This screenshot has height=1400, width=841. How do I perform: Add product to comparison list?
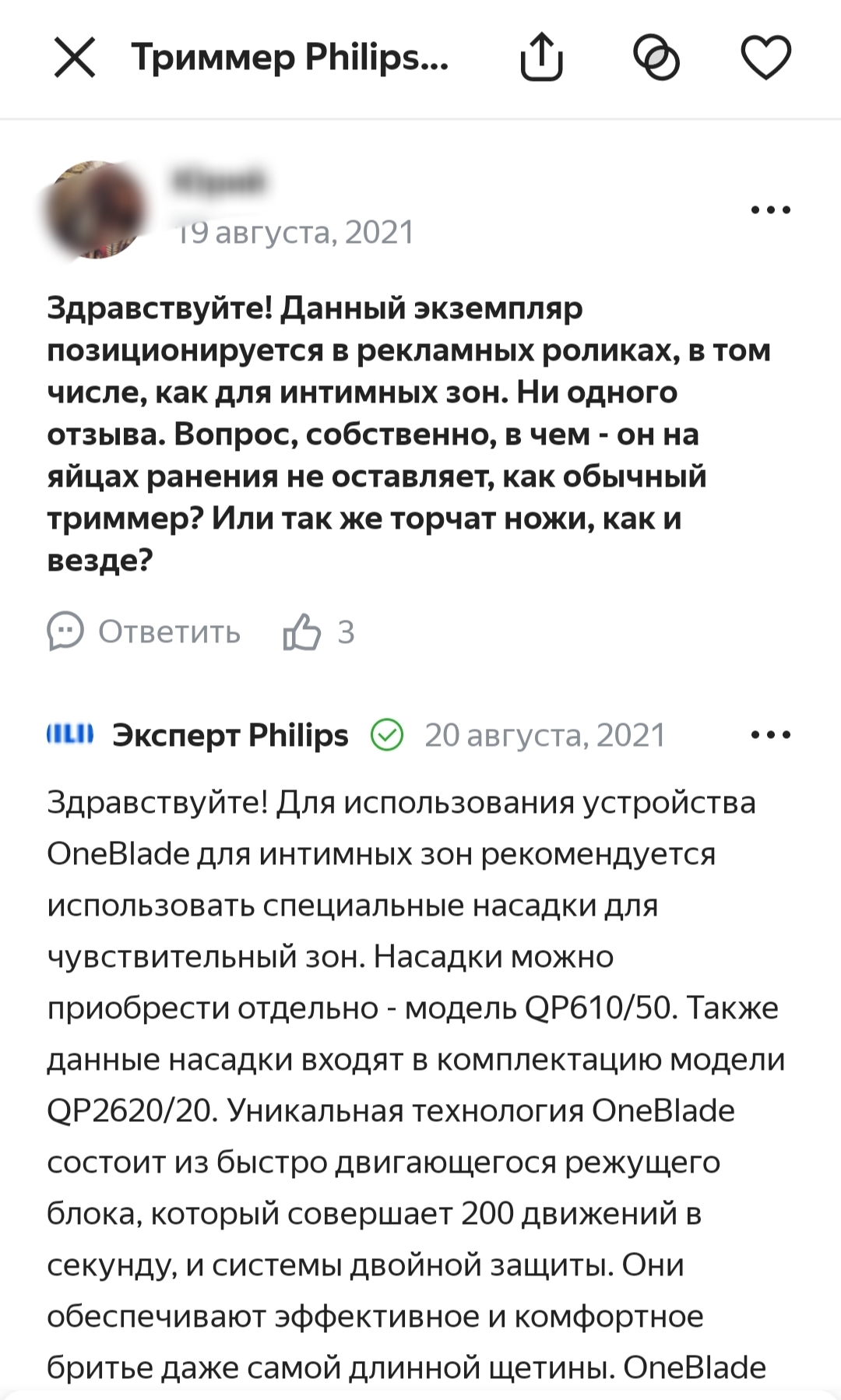(x=656, y=58)
